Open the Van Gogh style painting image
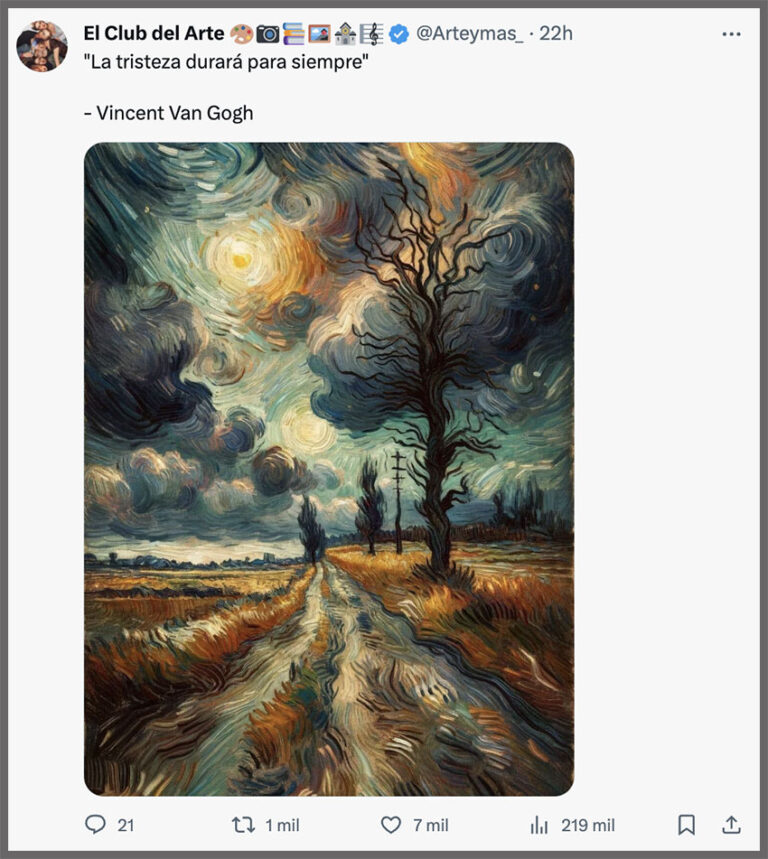This screenshot has width=768, height=859. click(329, 468)
